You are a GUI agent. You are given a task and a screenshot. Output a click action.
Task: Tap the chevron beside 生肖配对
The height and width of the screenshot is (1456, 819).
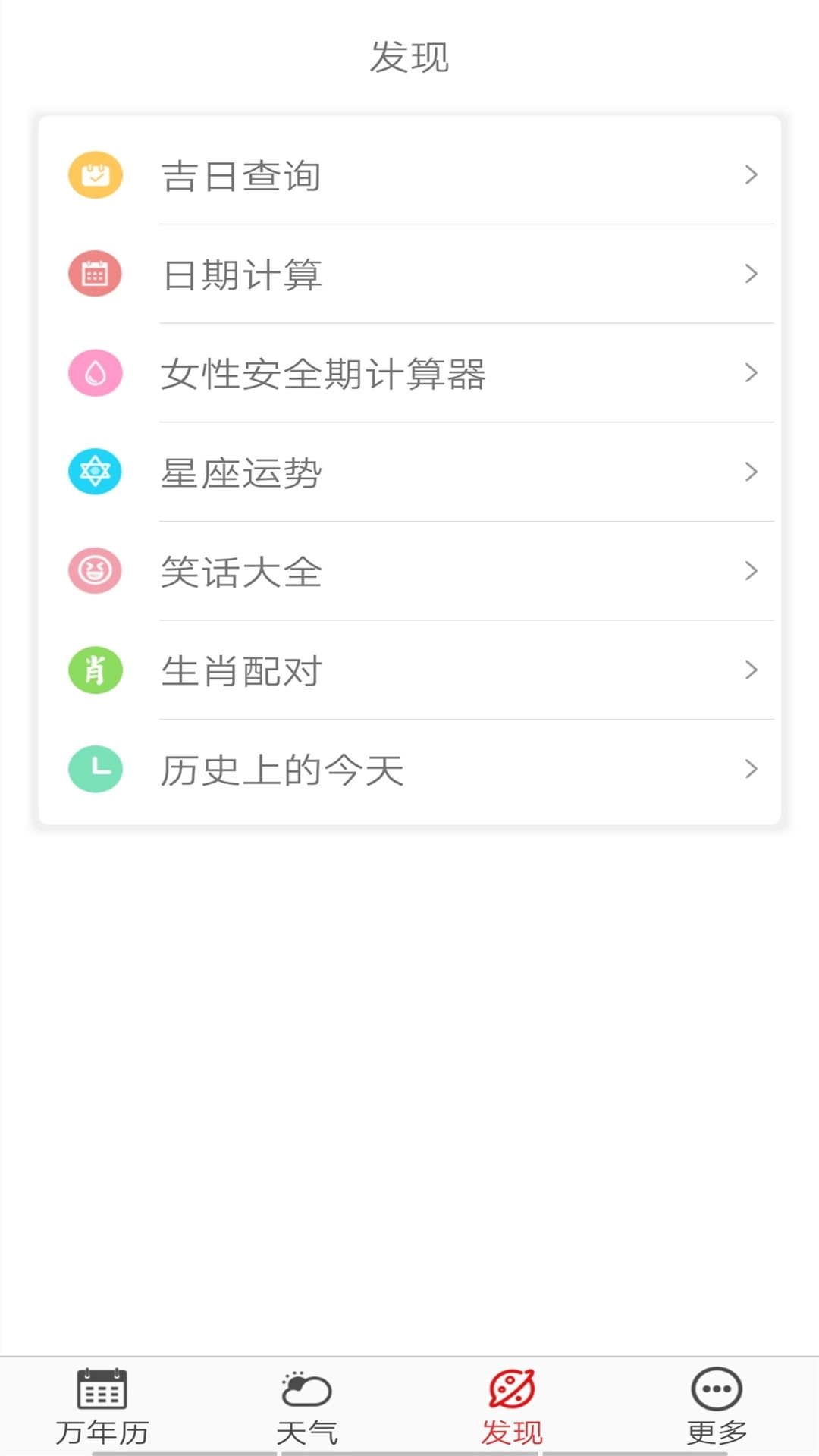pyautogui.click(x=752, y=670)
